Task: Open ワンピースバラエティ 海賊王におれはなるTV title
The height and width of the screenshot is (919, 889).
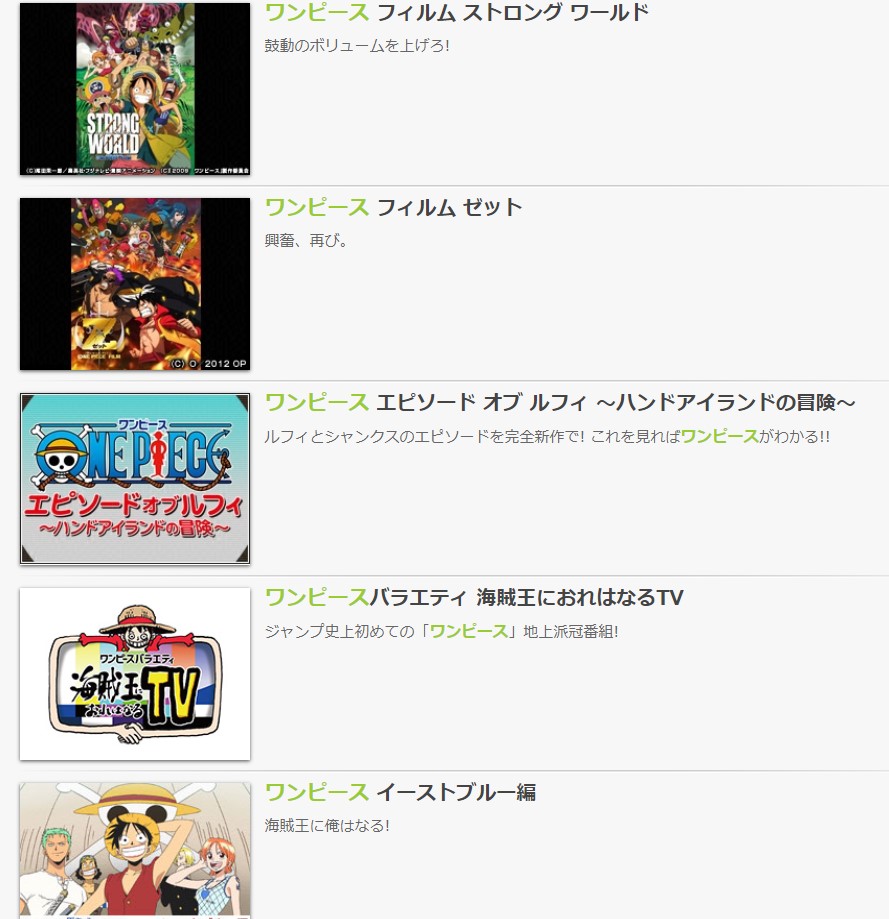Action: pos(474,598)
